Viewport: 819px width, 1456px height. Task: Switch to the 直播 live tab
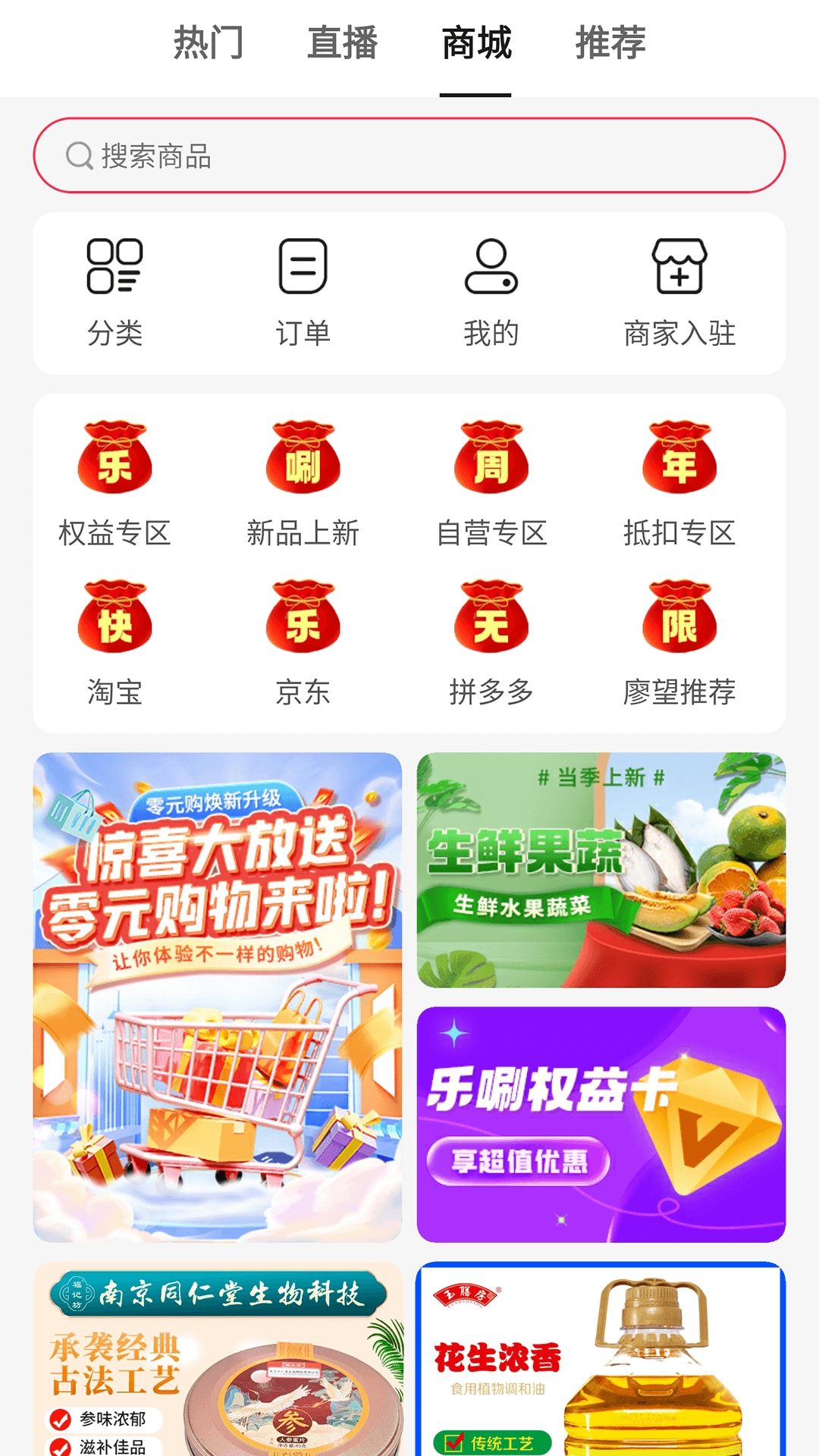click(343, 43)
